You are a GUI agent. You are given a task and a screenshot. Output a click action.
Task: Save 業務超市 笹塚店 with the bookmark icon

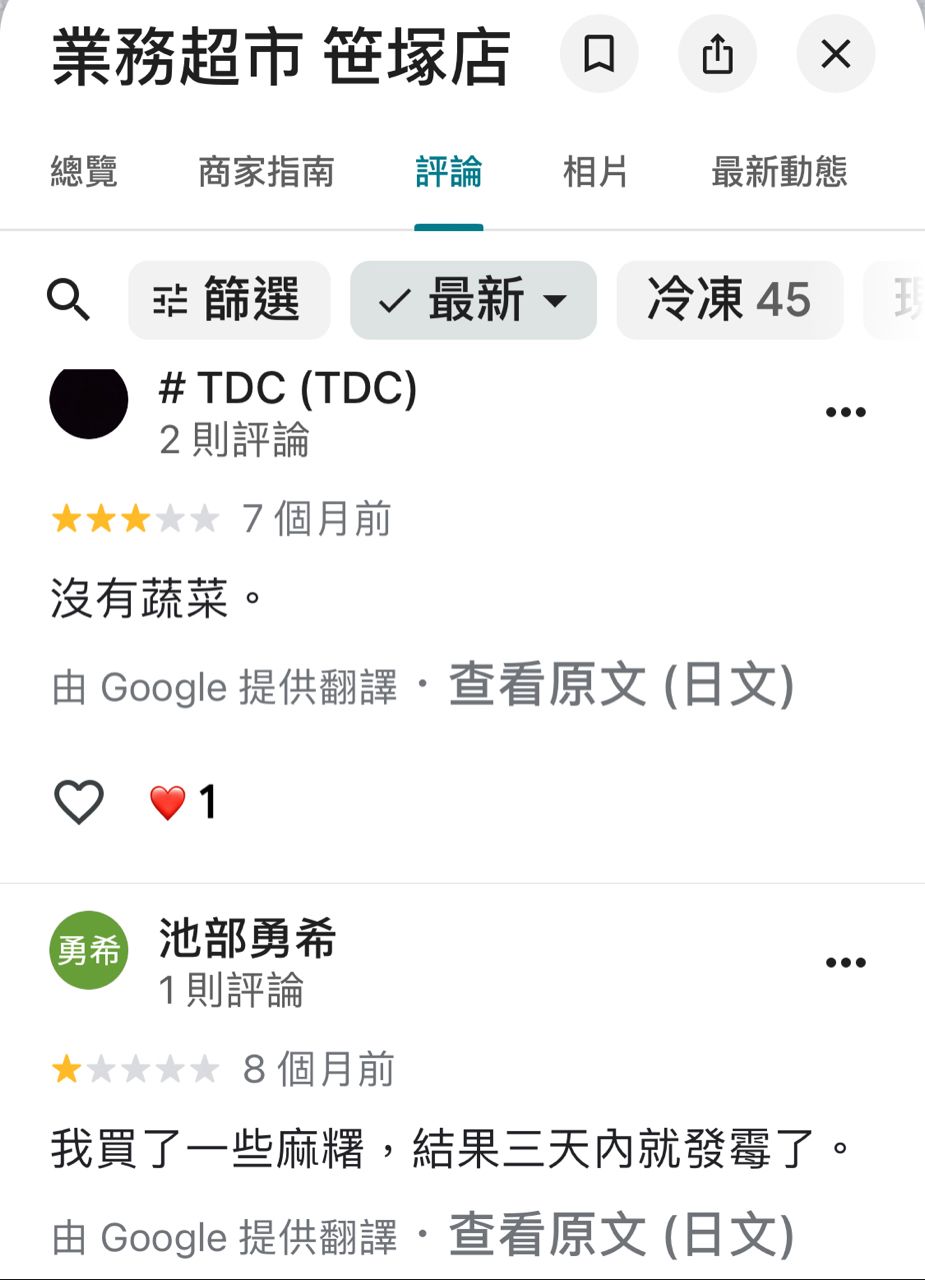click(x=598, y=55)
